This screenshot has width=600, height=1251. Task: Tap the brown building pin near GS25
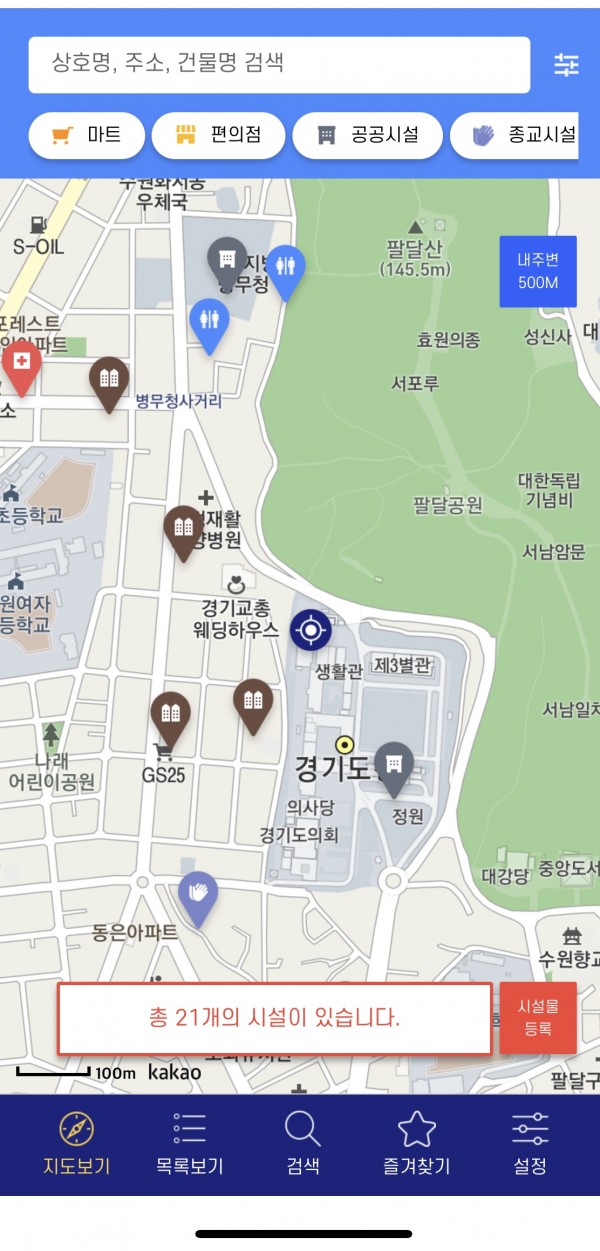click(171, 714)
